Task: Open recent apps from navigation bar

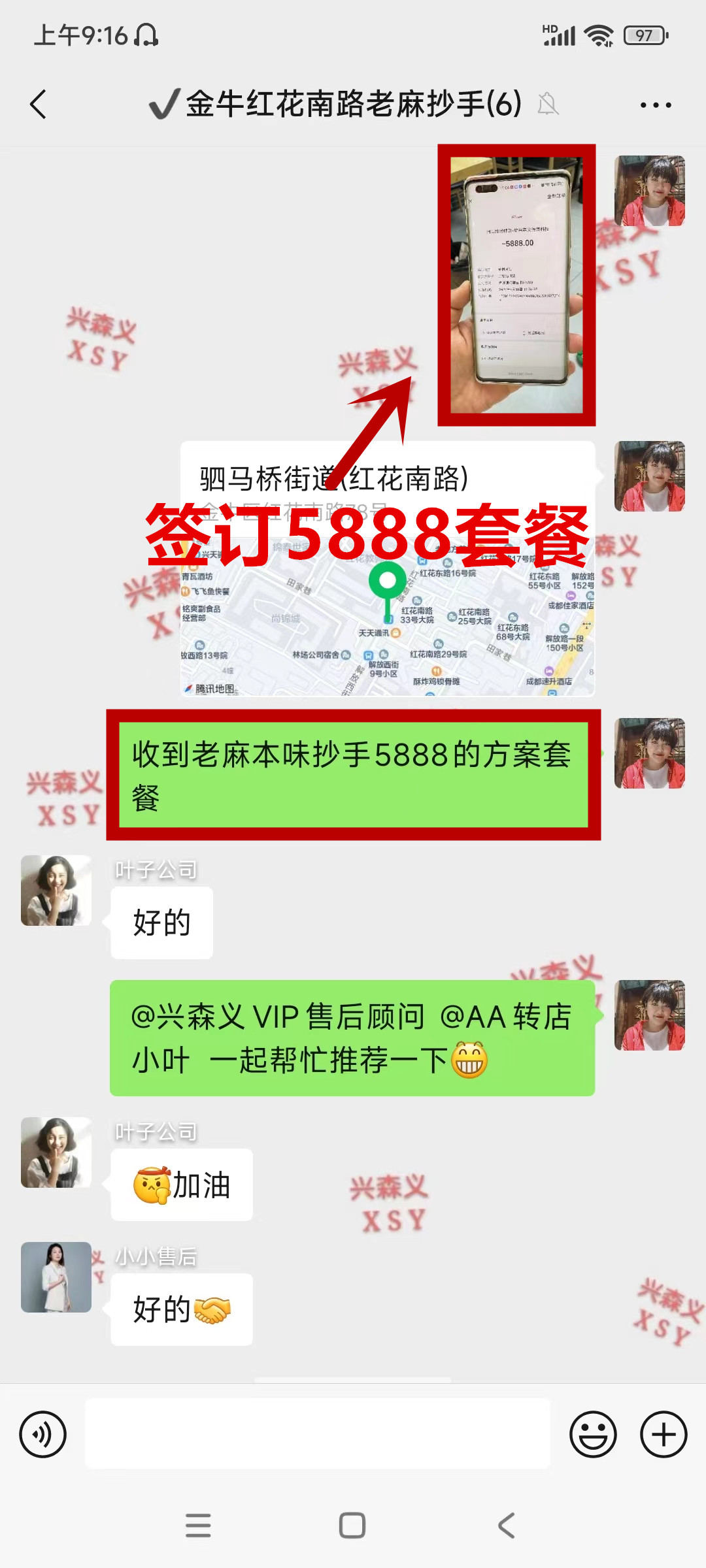Action: pyautogui.click(x=198, y=1526)
